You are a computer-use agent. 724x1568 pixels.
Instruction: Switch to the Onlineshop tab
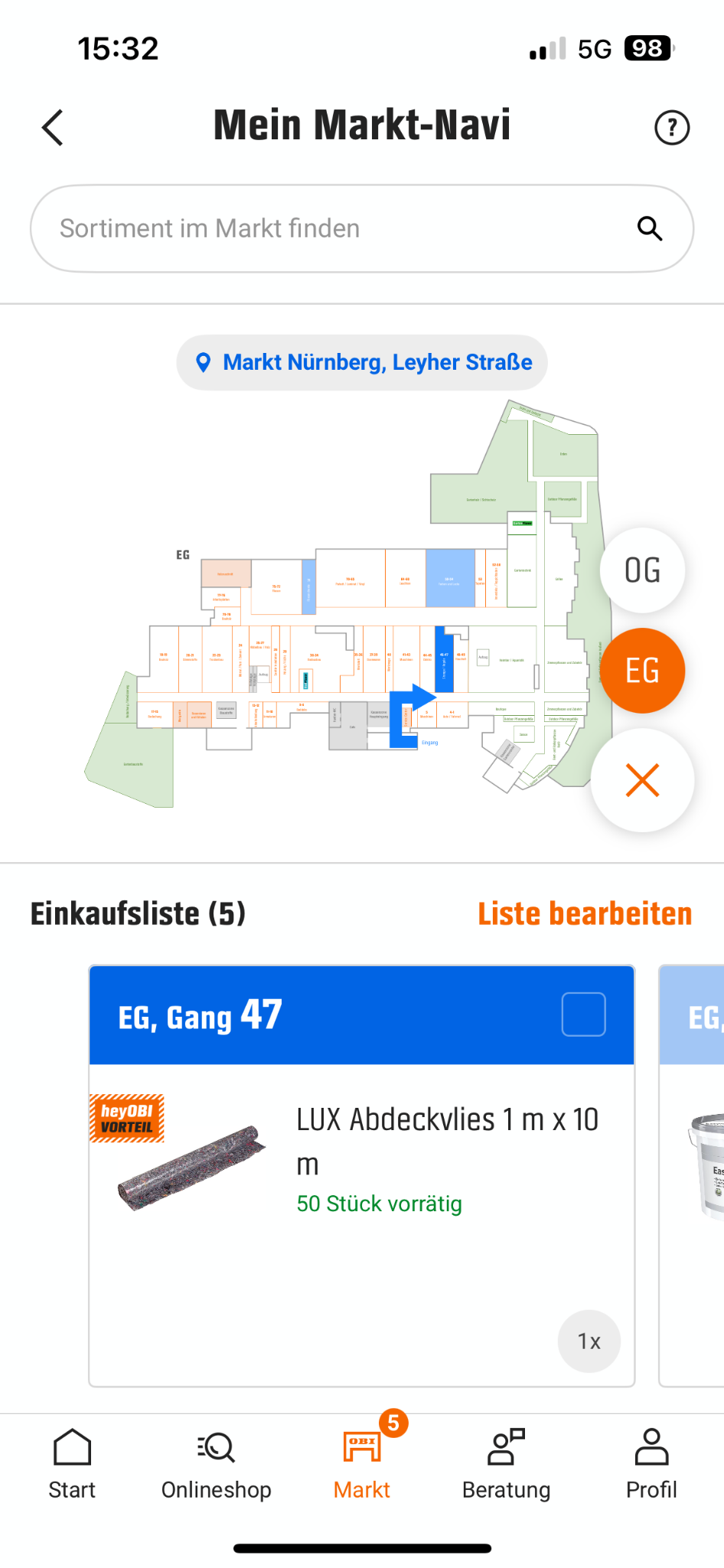(217, 1463)
